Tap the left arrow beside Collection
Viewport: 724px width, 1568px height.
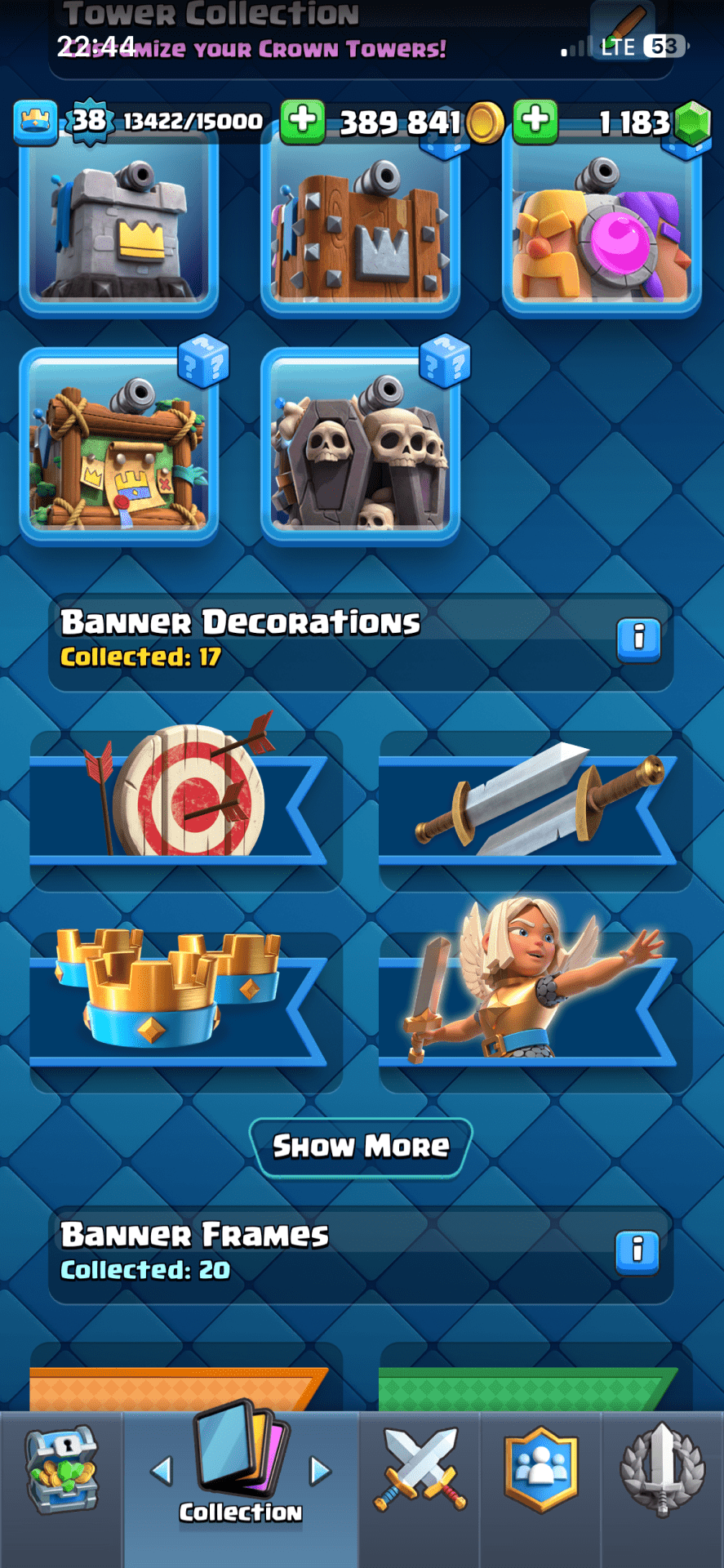pos(162,1472)
